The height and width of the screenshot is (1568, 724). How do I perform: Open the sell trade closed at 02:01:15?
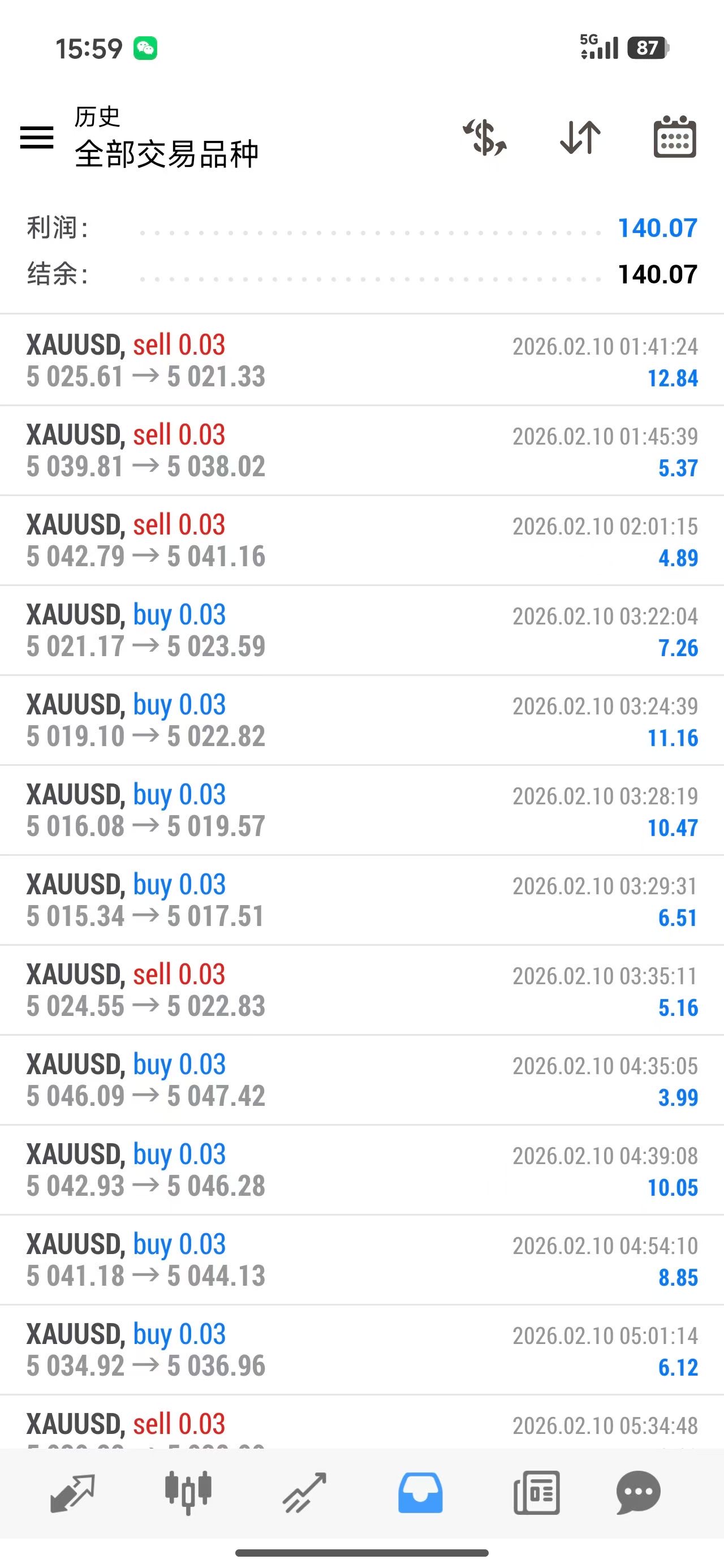(x=361, y=541)
